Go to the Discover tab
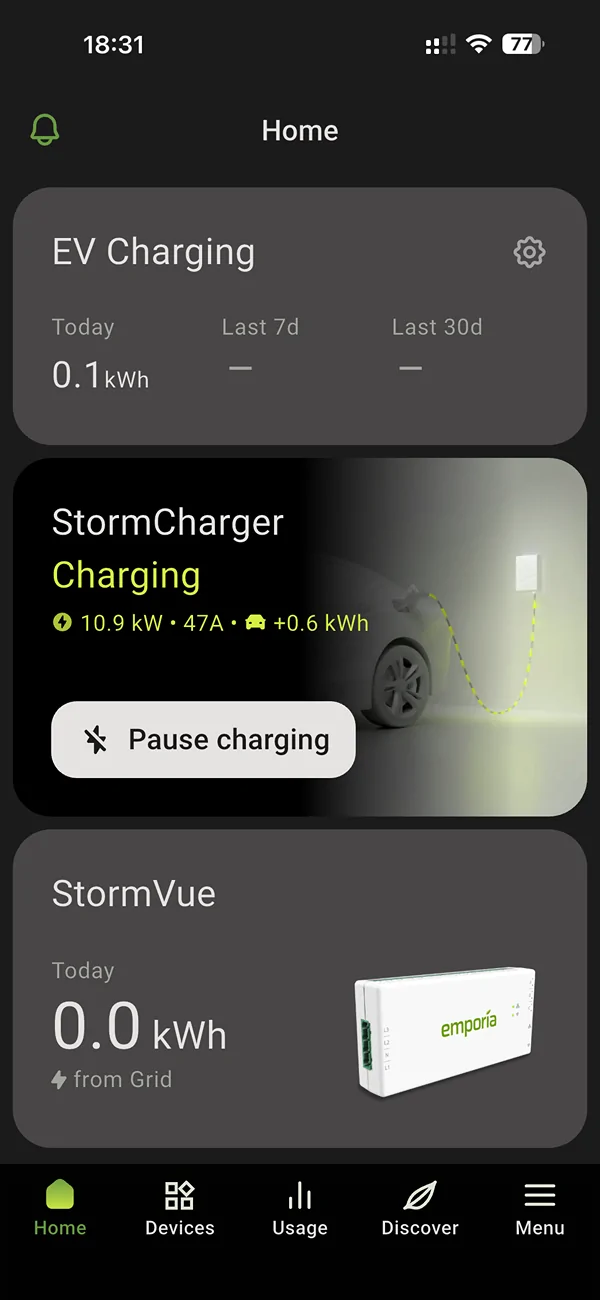Image resolution: width=600 pixels, height=1300 pixels. tap(420, 1208)
